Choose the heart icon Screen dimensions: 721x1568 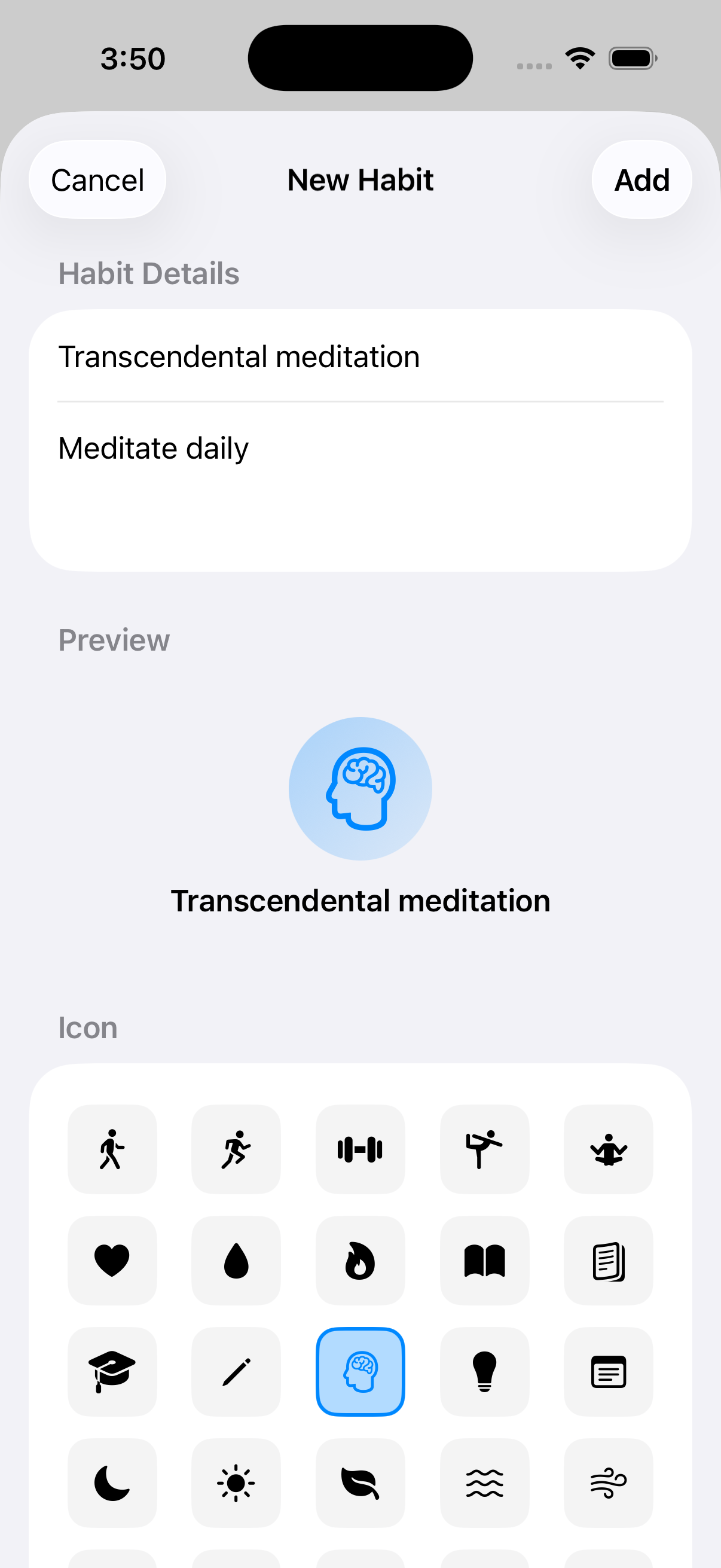pyautogui.click(x=112, y=1261)
